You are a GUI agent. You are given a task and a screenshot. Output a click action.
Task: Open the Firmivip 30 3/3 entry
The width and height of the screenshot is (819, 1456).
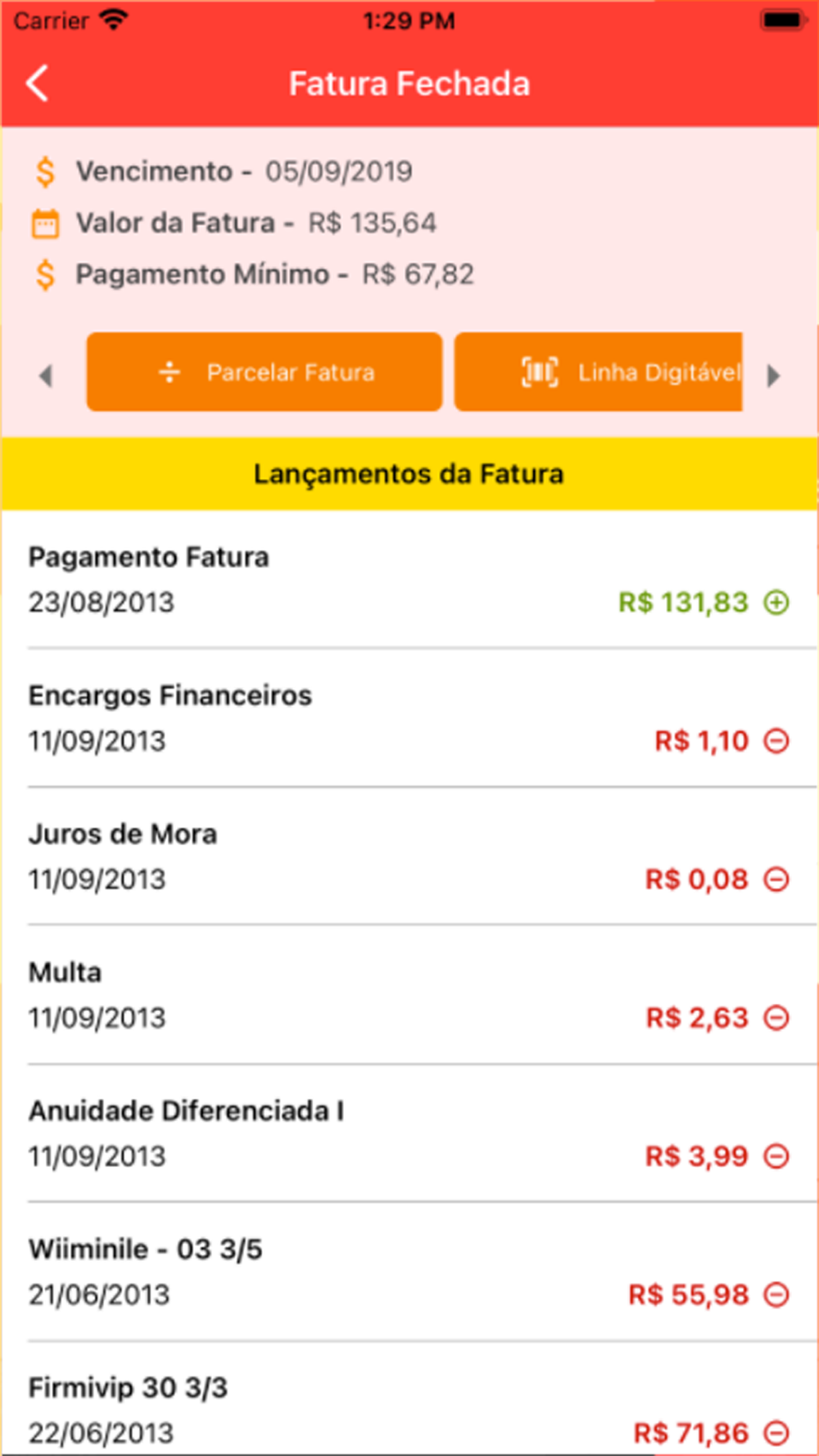(x=409, y=1399)
